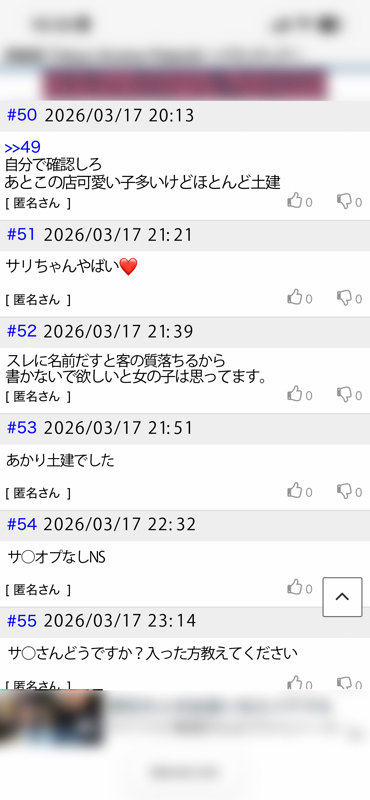Jump back to top with arrow button
Screen dimensions: 370x800
(x=342, y=597)
